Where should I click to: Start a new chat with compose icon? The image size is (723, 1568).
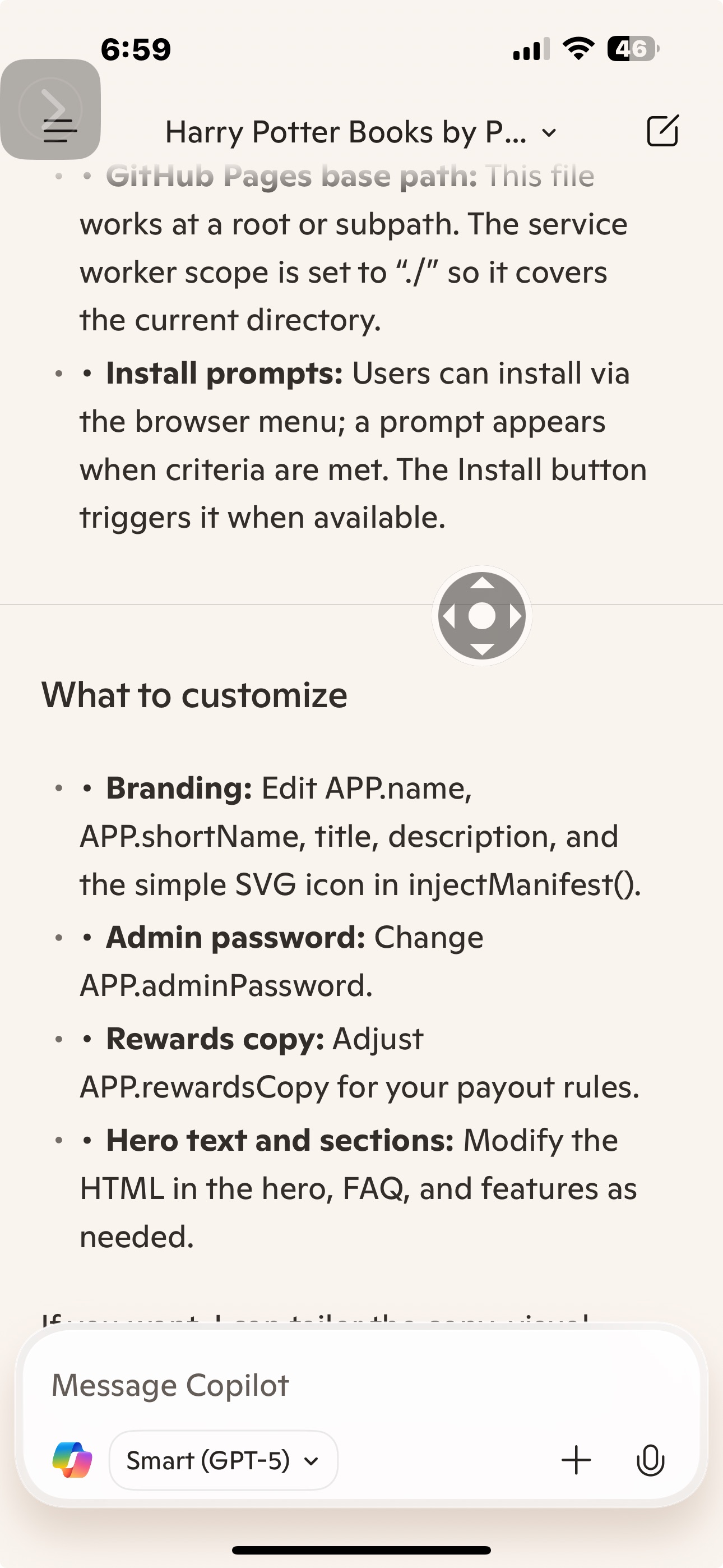[x=662, y=131]
